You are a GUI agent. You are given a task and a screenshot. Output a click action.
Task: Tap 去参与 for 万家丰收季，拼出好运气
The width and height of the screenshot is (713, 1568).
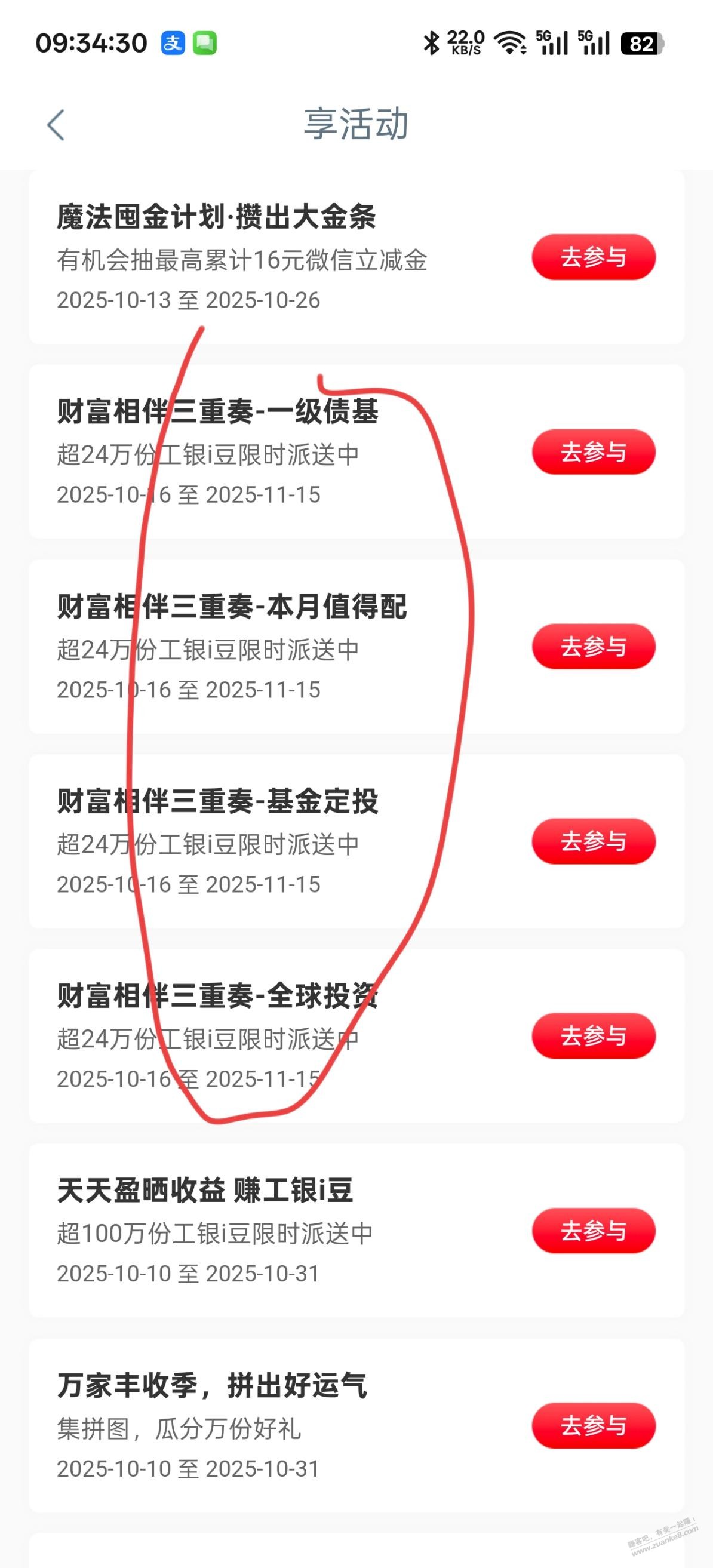point(594,1425)
